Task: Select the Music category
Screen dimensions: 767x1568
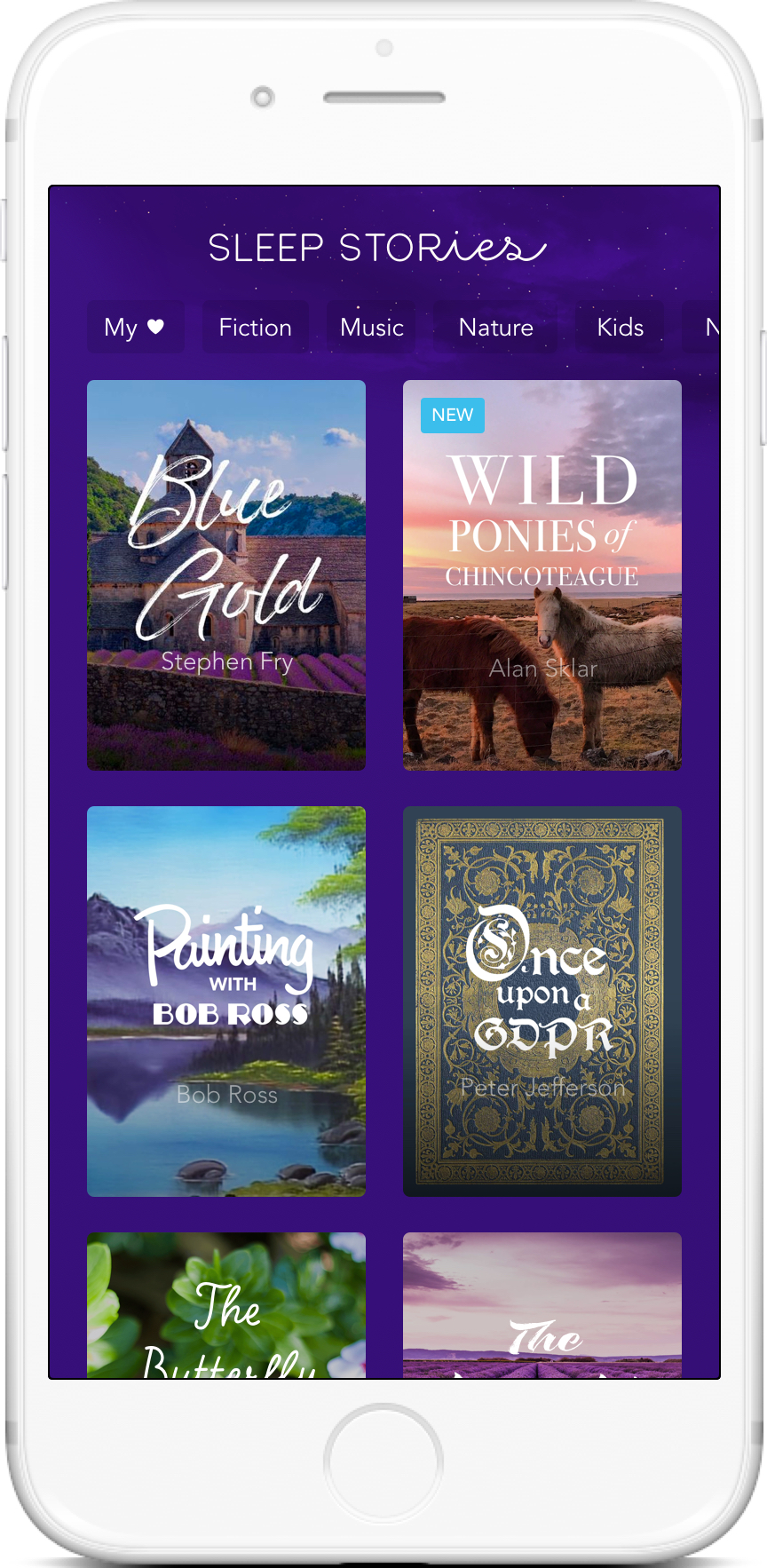Action: 371,327
